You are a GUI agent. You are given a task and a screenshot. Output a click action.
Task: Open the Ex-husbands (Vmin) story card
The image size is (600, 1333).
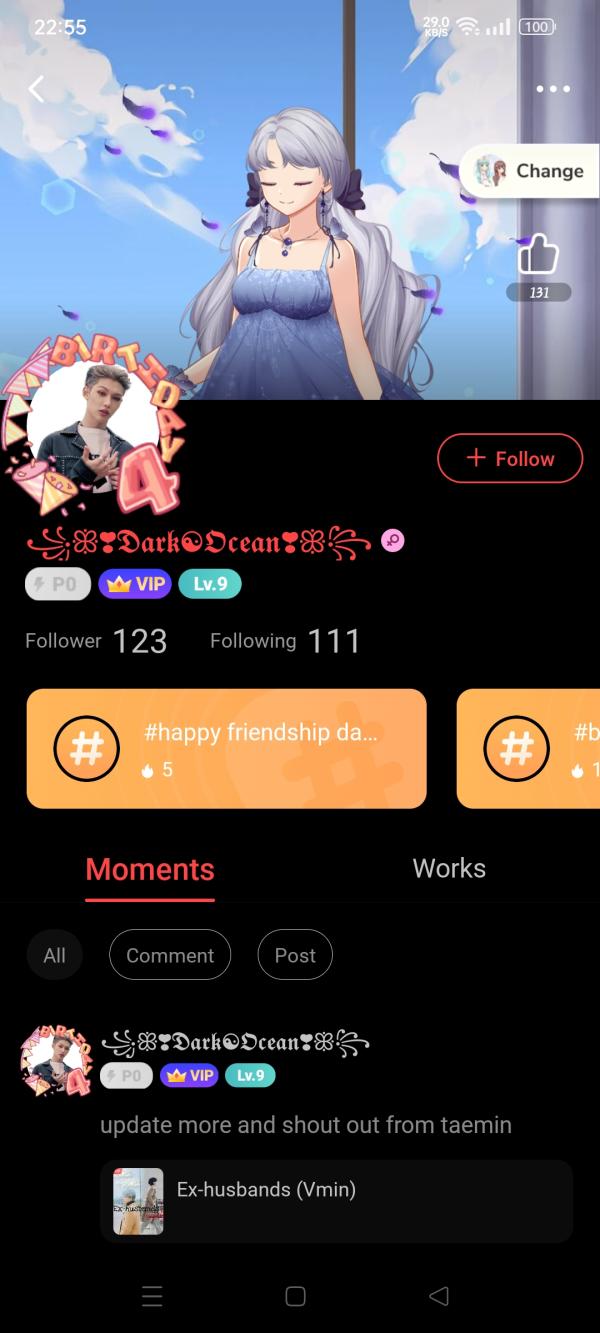(x=336, y=1201)
